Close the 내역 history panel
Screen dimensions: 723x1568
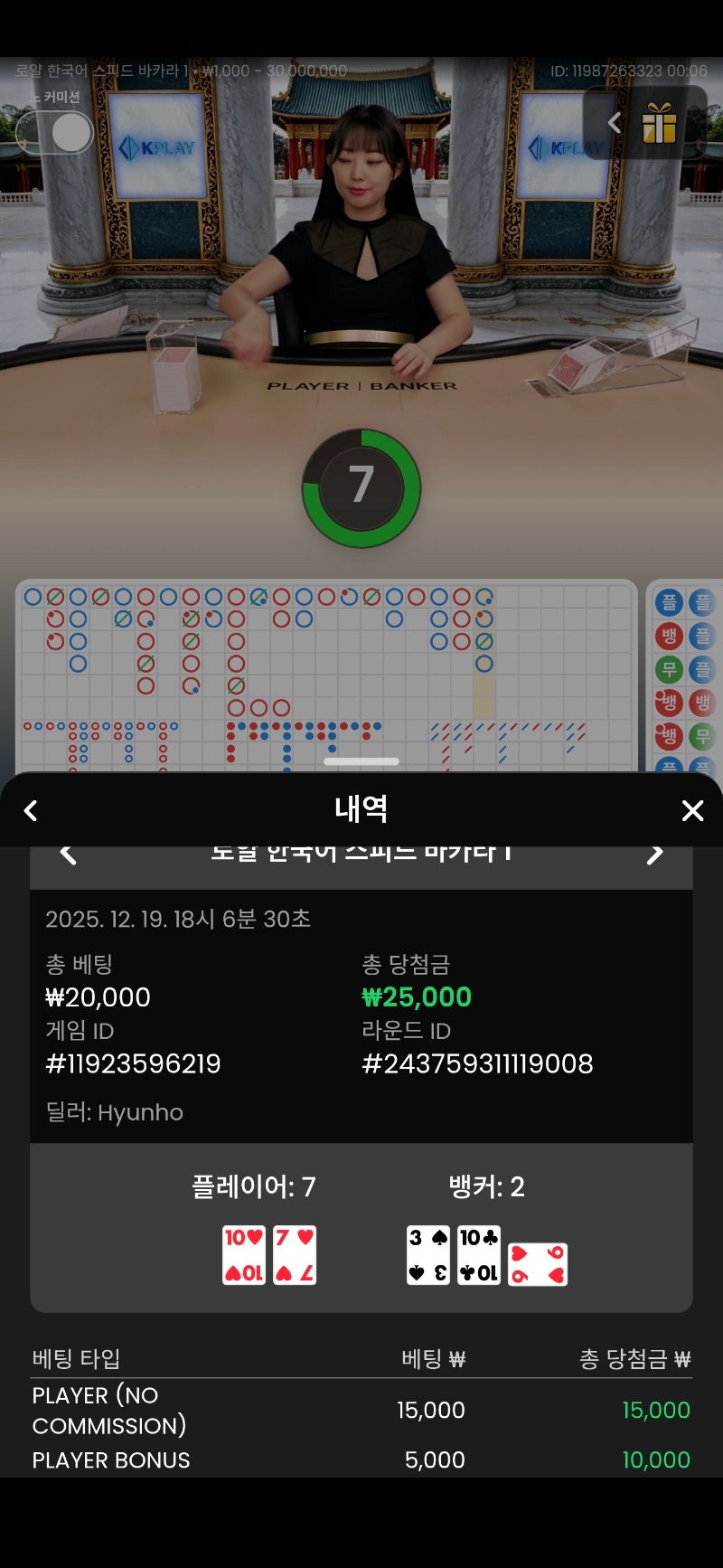[692, 810]
